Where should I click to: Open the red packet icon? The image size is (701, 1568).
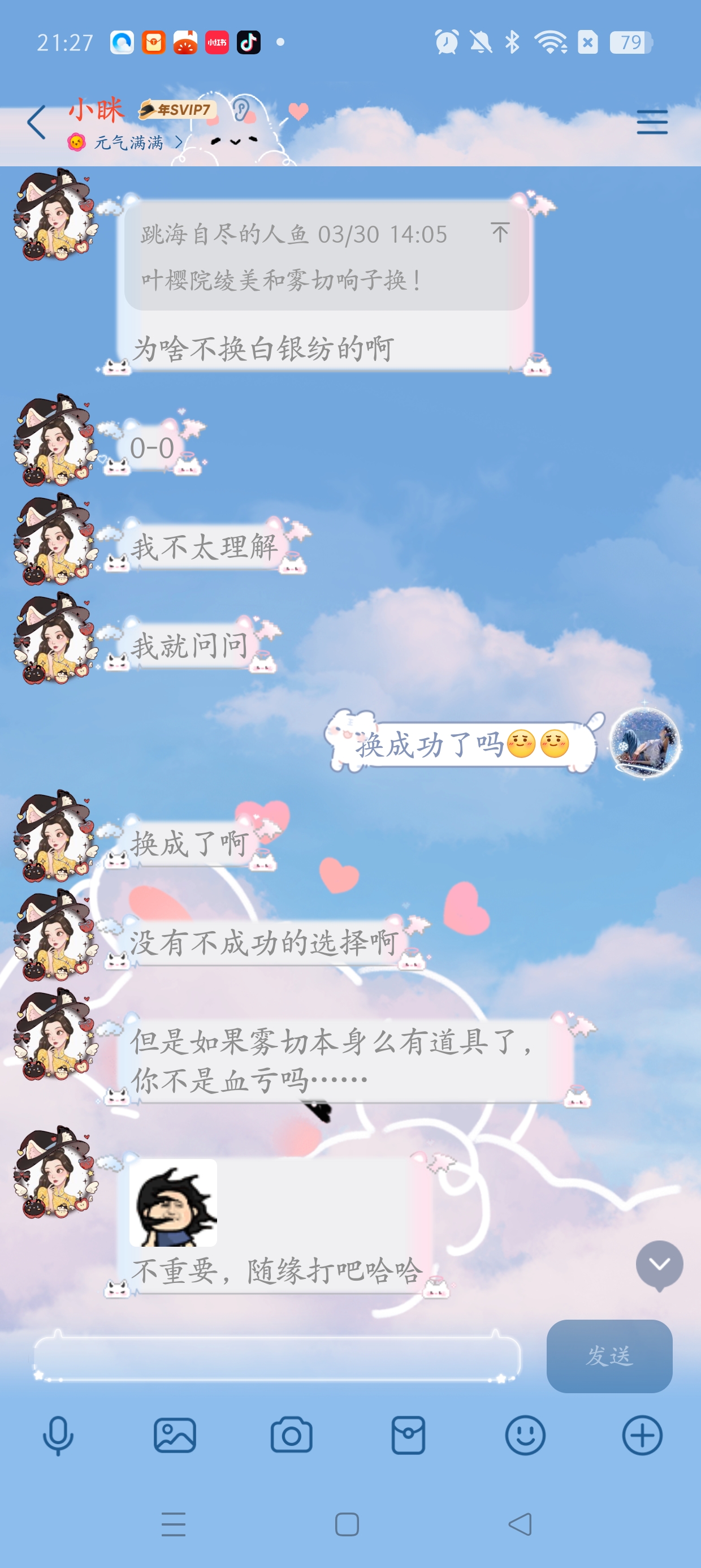click(x=408, y=1435)
